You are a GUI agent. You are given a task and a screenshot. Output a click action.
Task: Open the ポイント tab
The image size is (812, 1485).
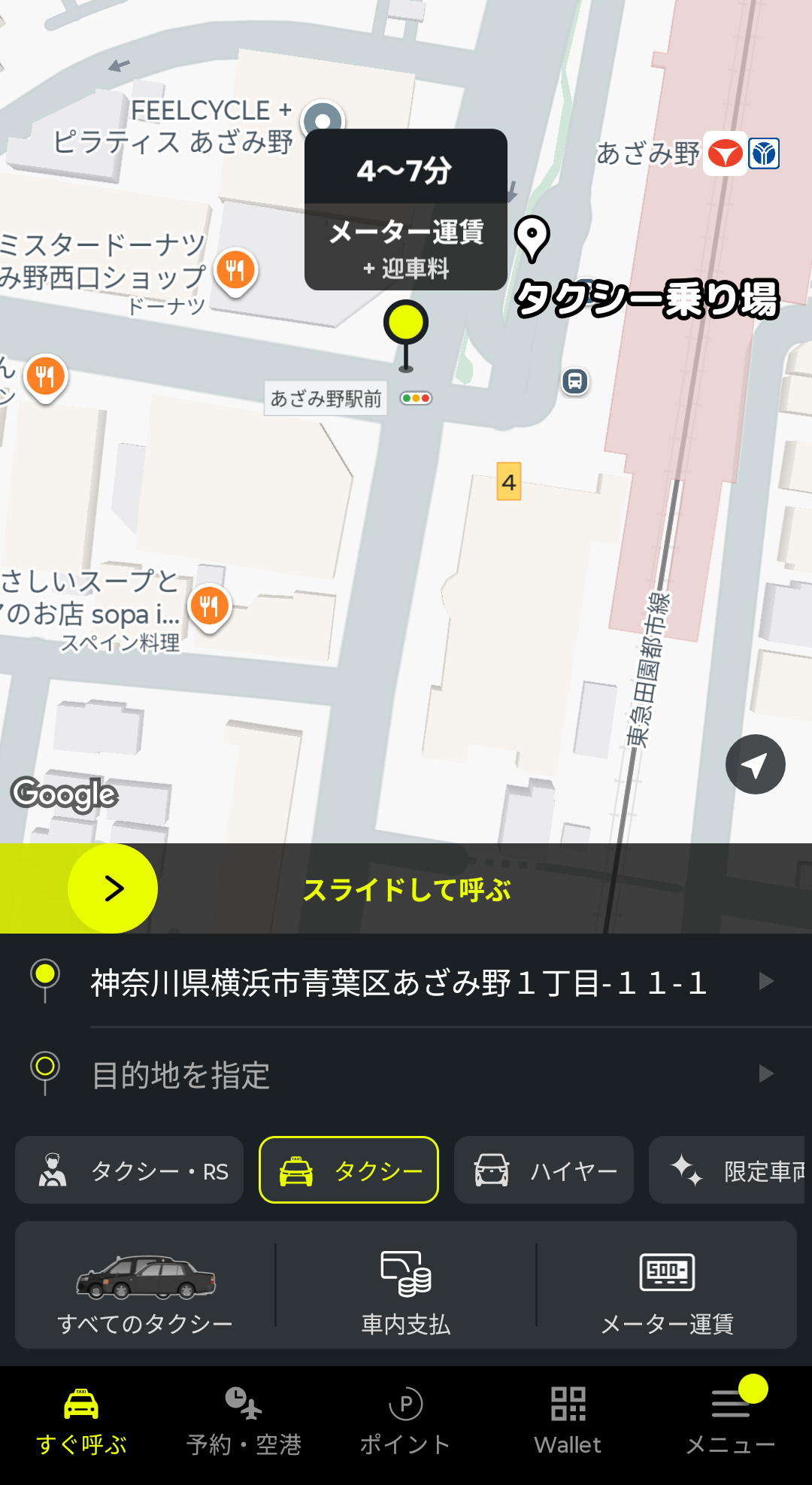[406, 1422]
